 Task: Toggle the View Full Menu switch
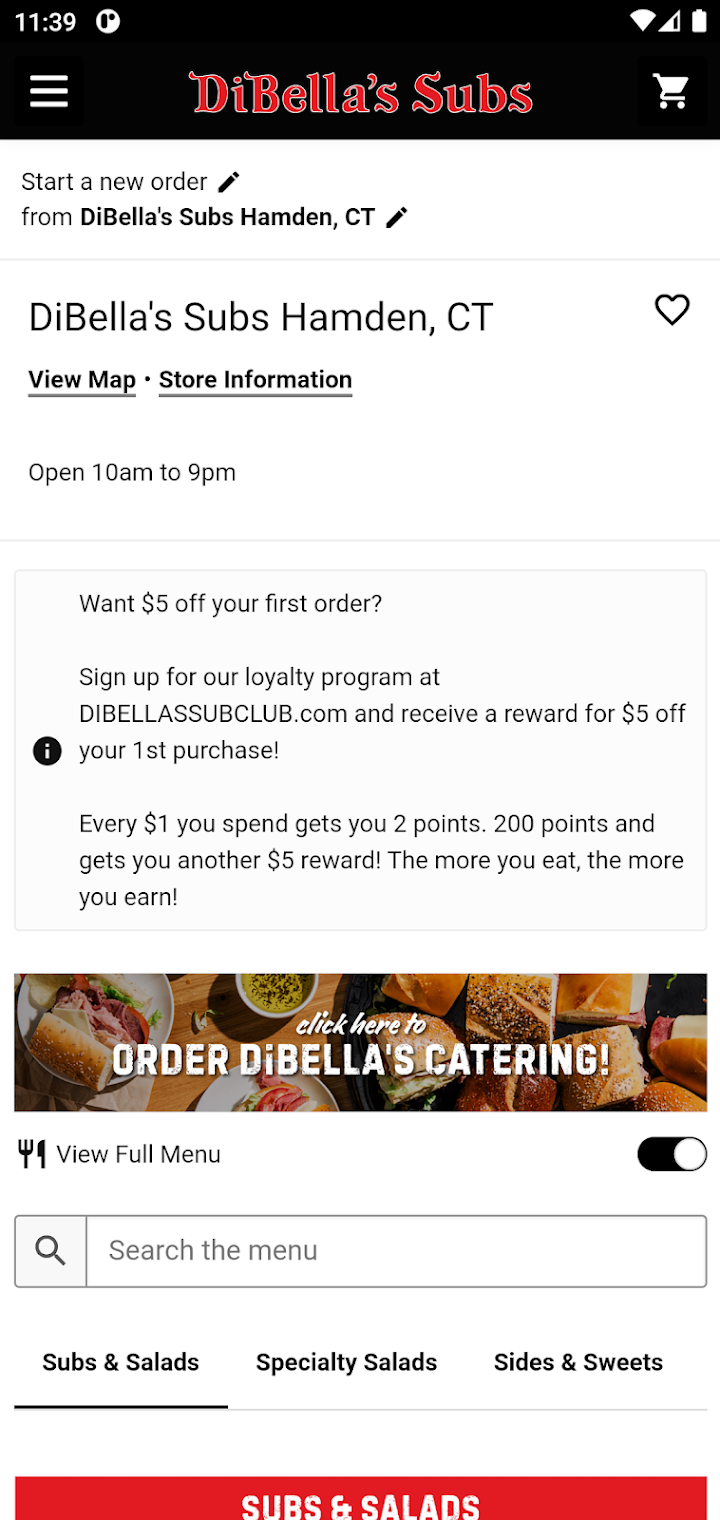(672, 1154)
